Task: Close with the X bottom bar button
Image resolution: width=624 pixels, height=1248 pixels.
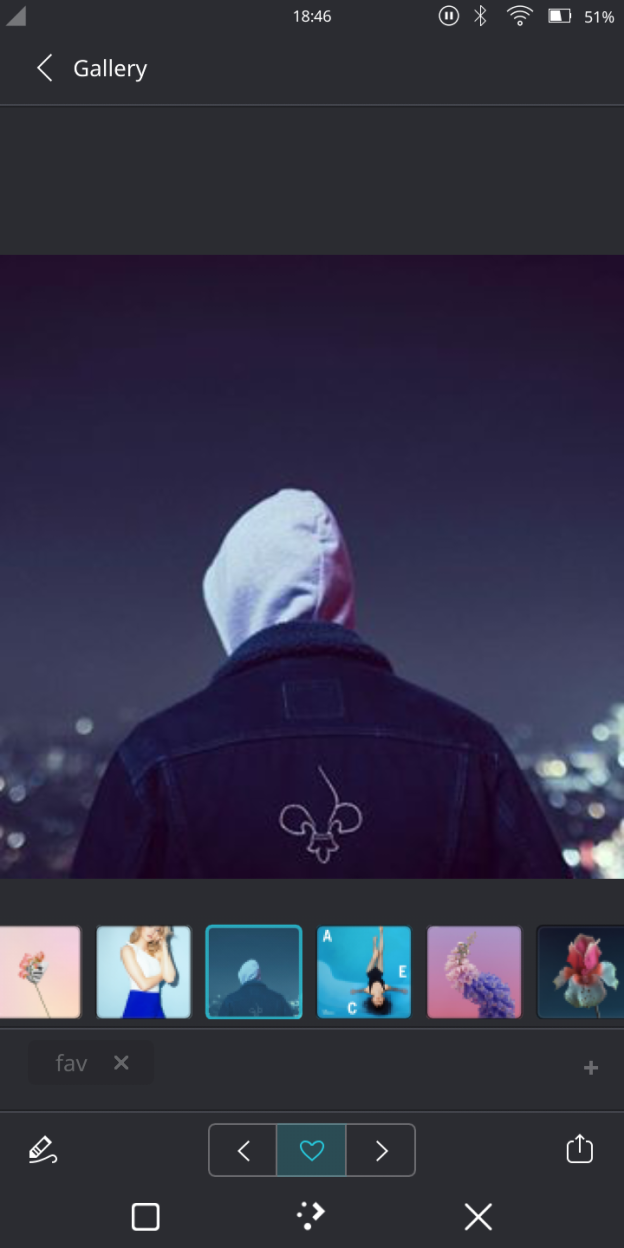Action: coord(478,1216)
